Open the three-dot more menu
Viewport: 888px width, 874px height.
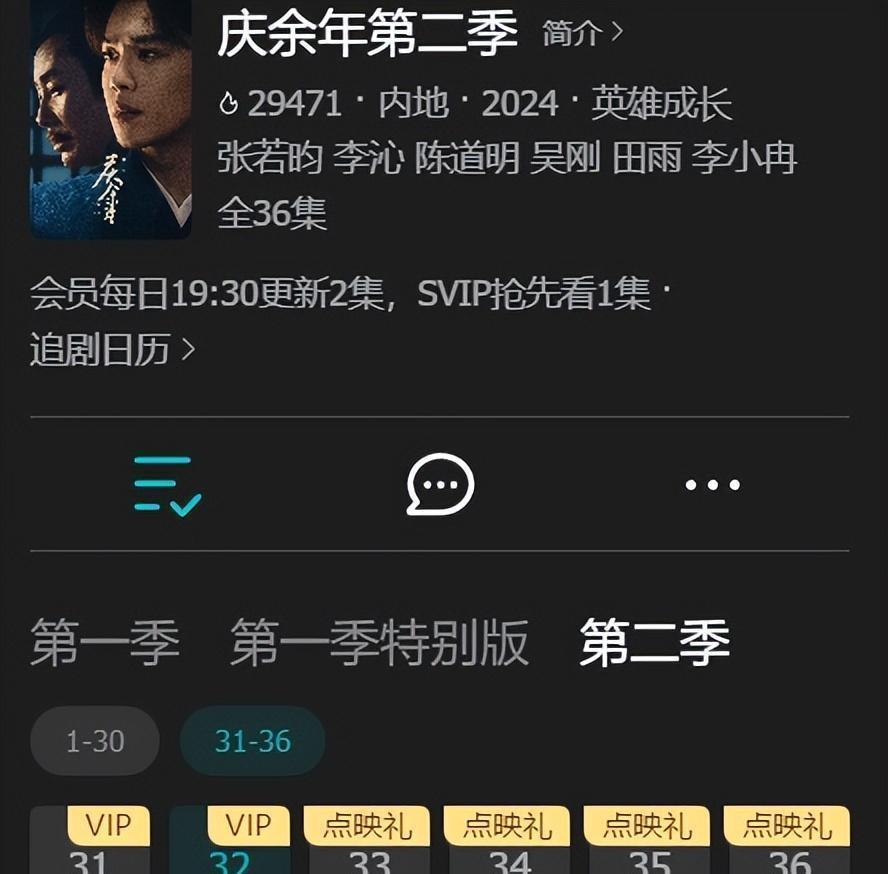[x=712, y=485]
